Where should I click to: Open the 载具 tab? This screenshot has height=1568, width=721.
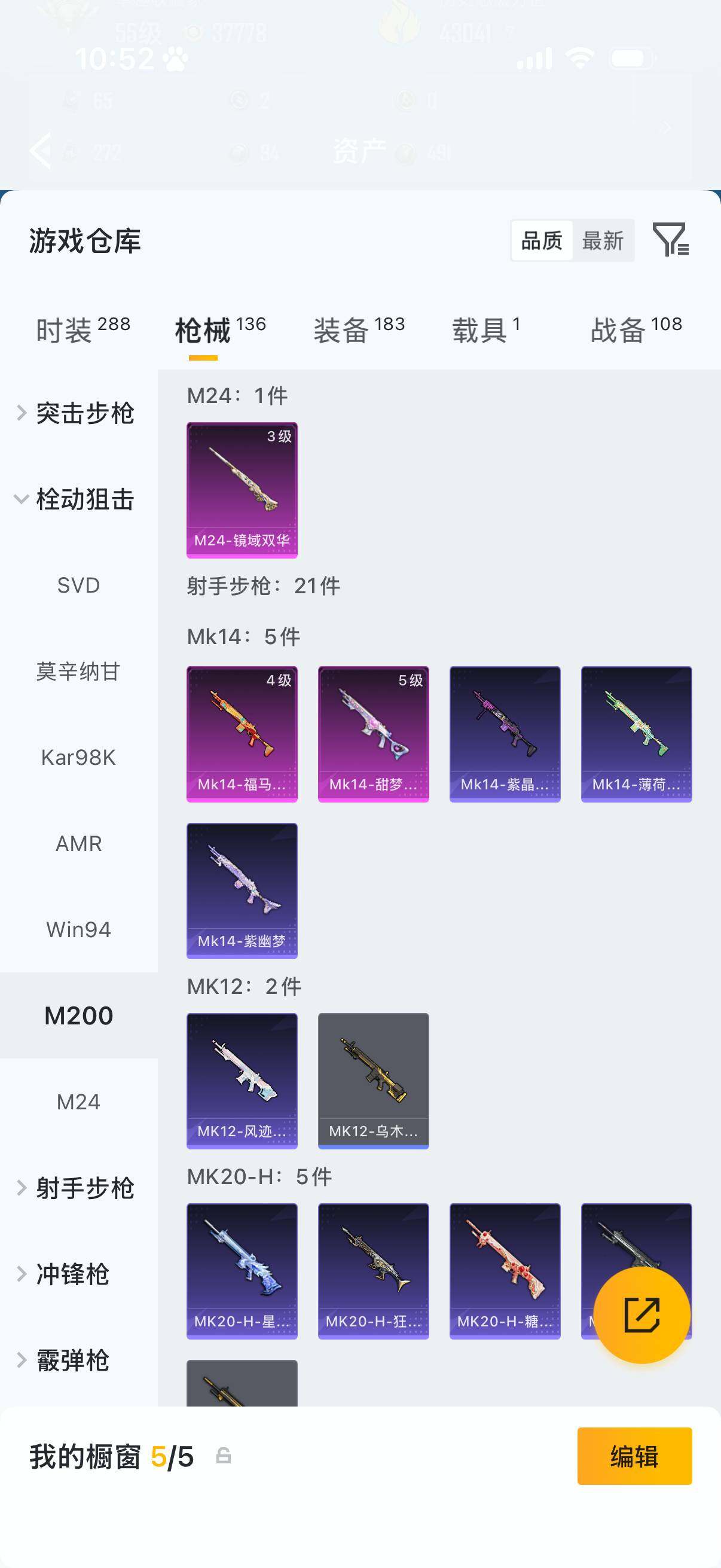tap(485, 330)
